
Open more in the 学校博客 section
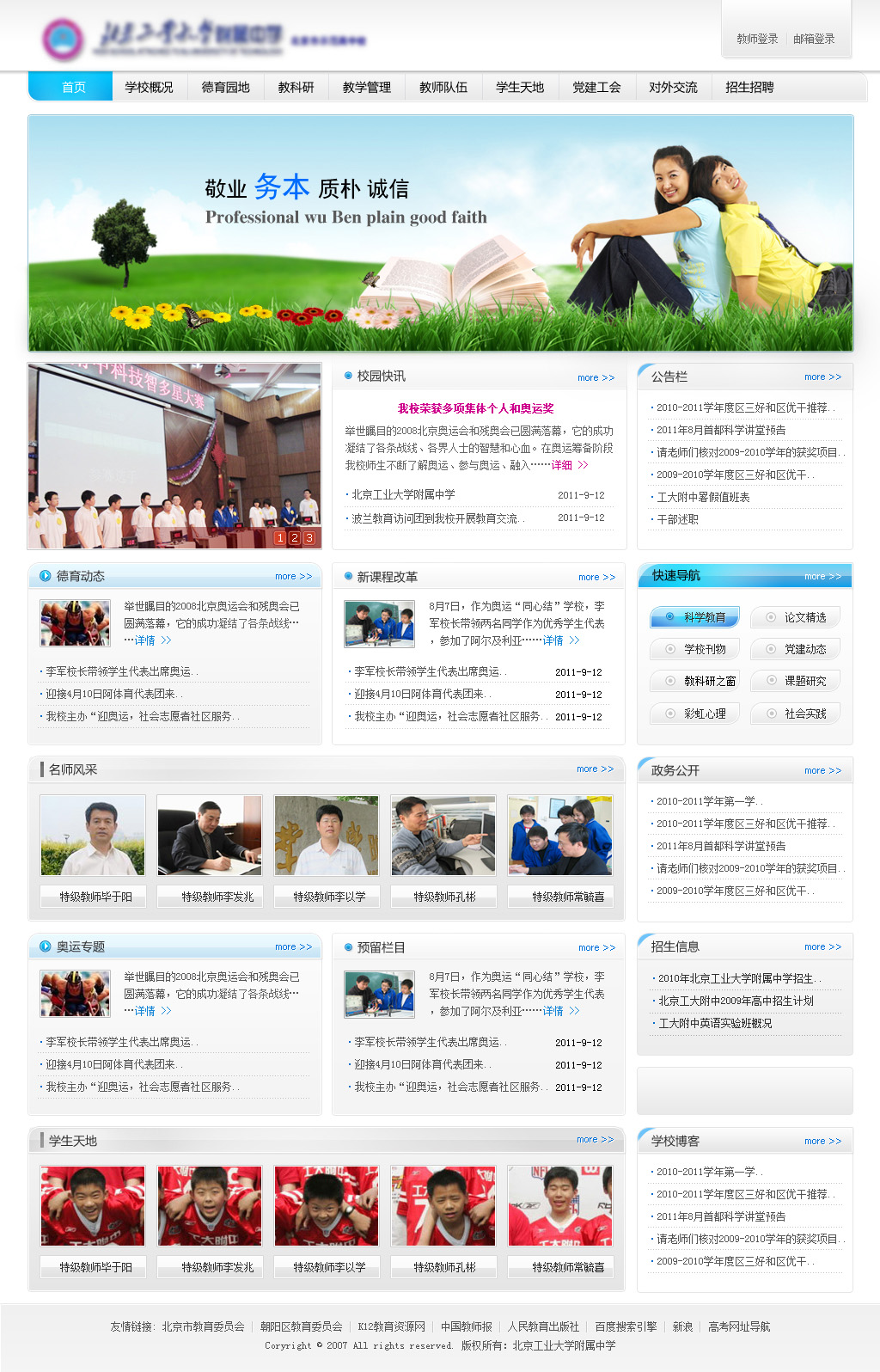[822, 1141]
